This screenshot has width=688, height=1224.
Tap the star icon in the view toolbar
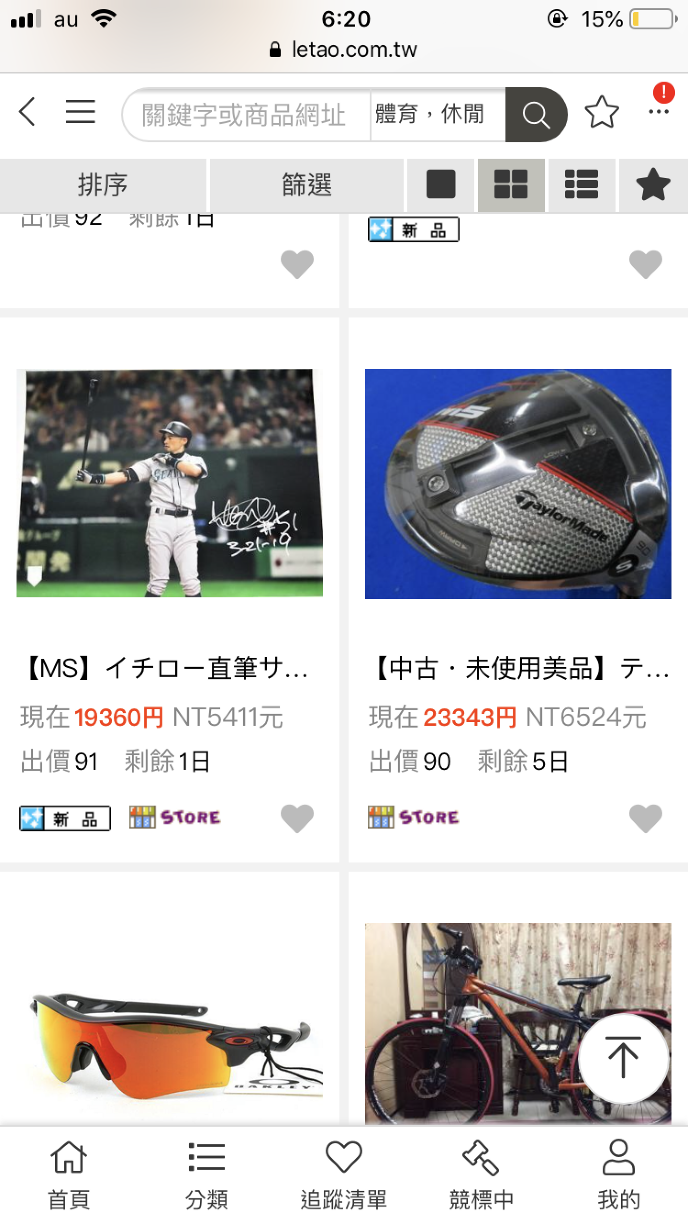[x=653, y=185]
